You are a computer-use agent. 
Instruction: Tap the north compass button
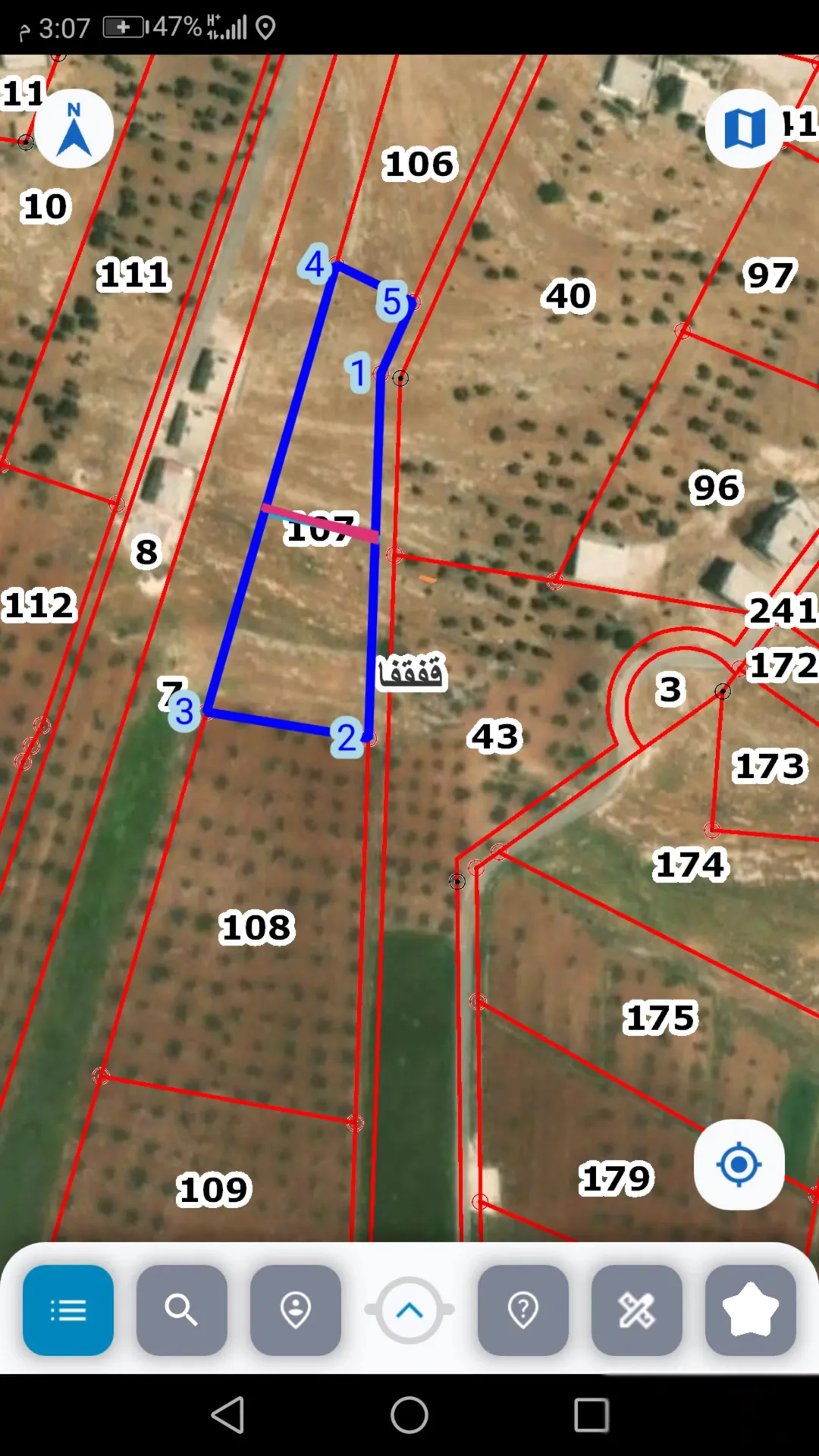74,129
